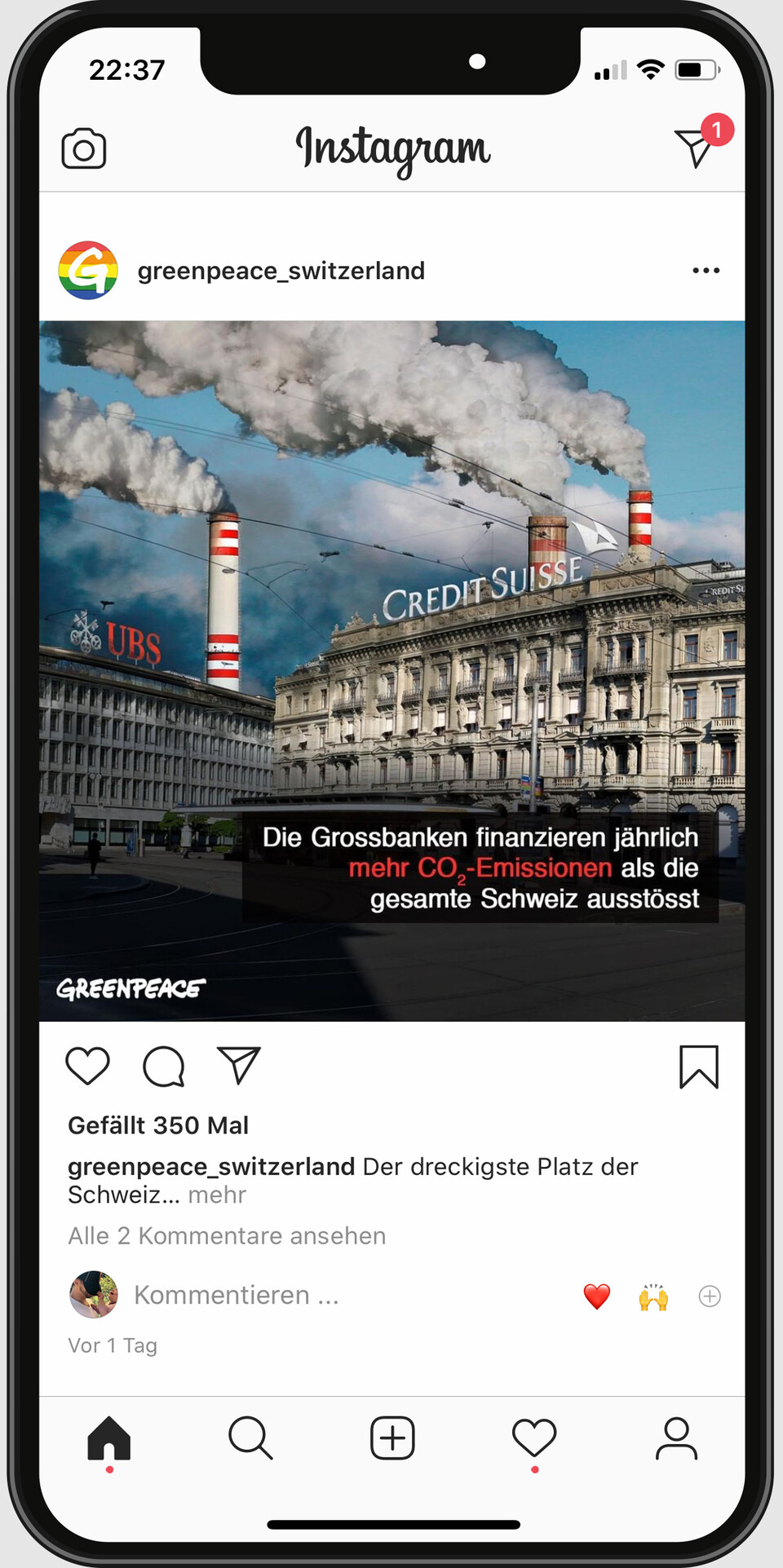Open the Search tab with the magnifier icon
The width and height of the screenshot is (783, 1568).
(x=250, y=1440)
